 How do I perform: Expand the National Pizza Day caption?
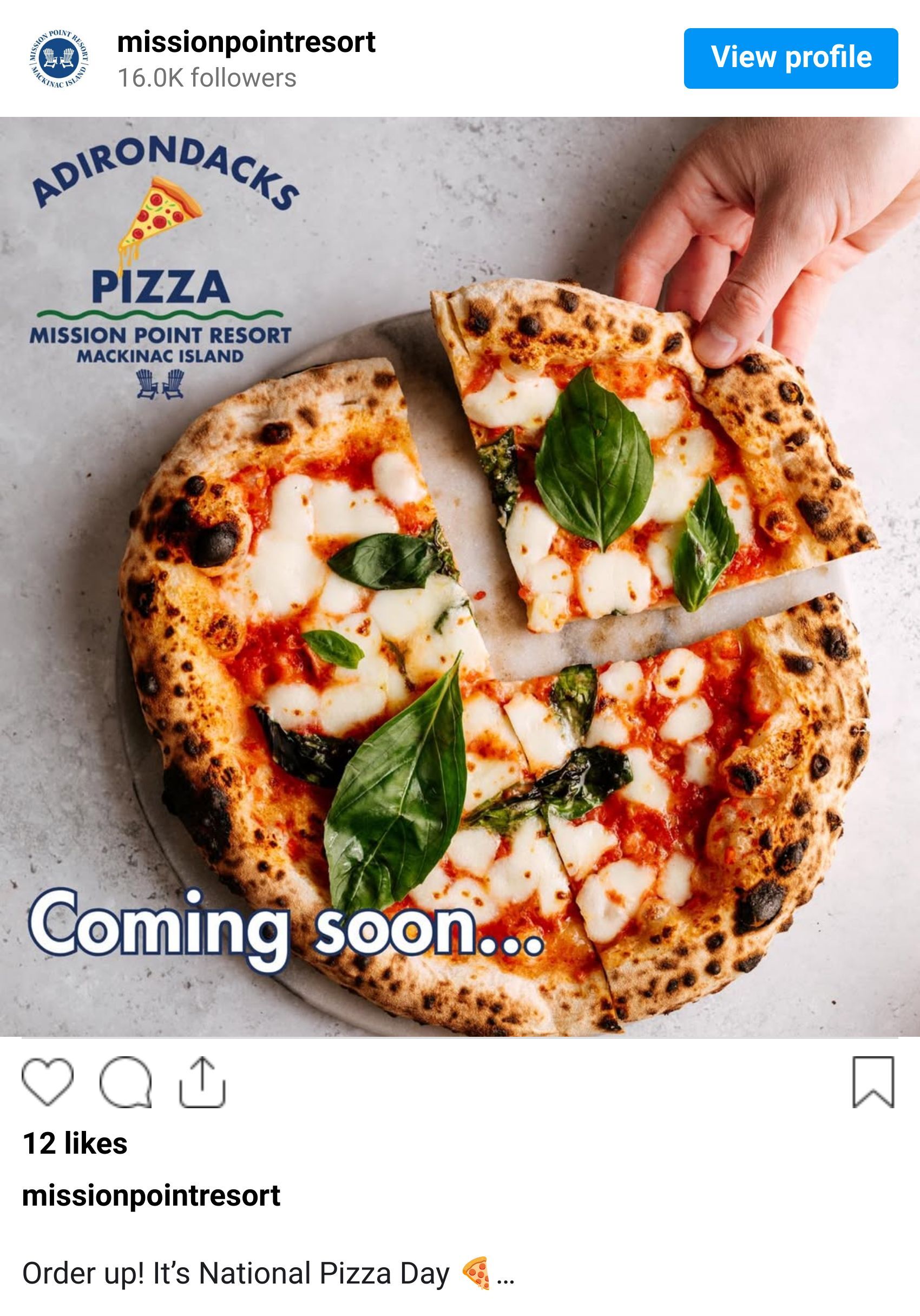click(505, 1275)
